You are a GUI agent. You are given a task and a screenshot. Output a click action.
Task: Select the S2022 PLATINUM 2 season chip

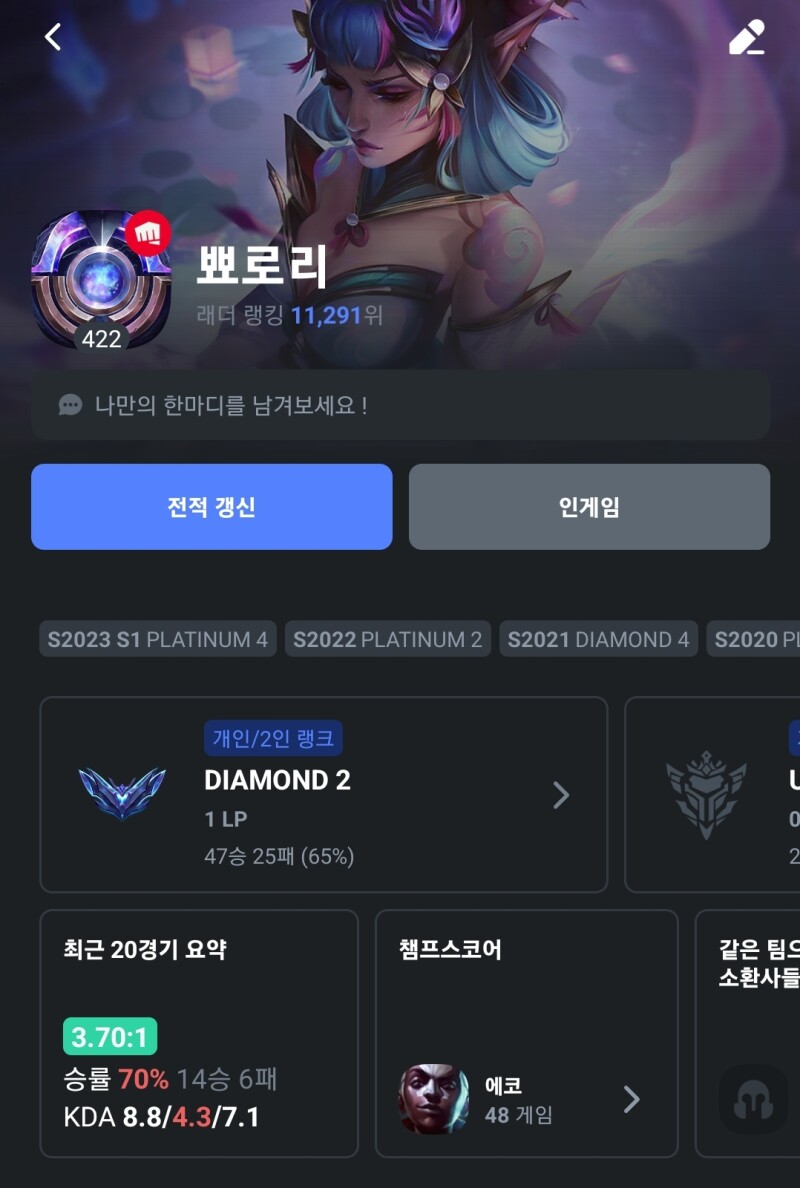pyautogui.click(x=387, y=639)
